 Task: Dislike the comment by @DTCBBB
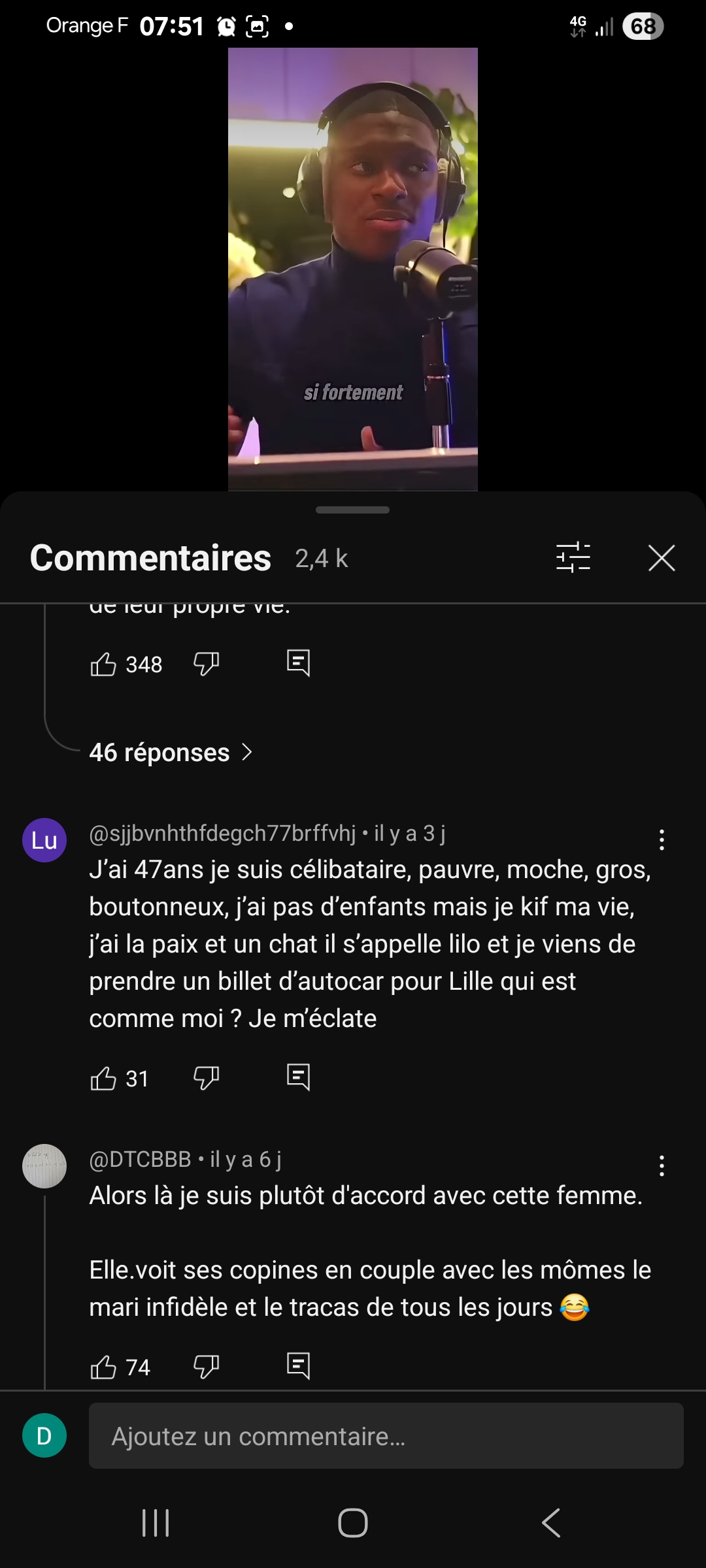click(x=206, y=1367)
